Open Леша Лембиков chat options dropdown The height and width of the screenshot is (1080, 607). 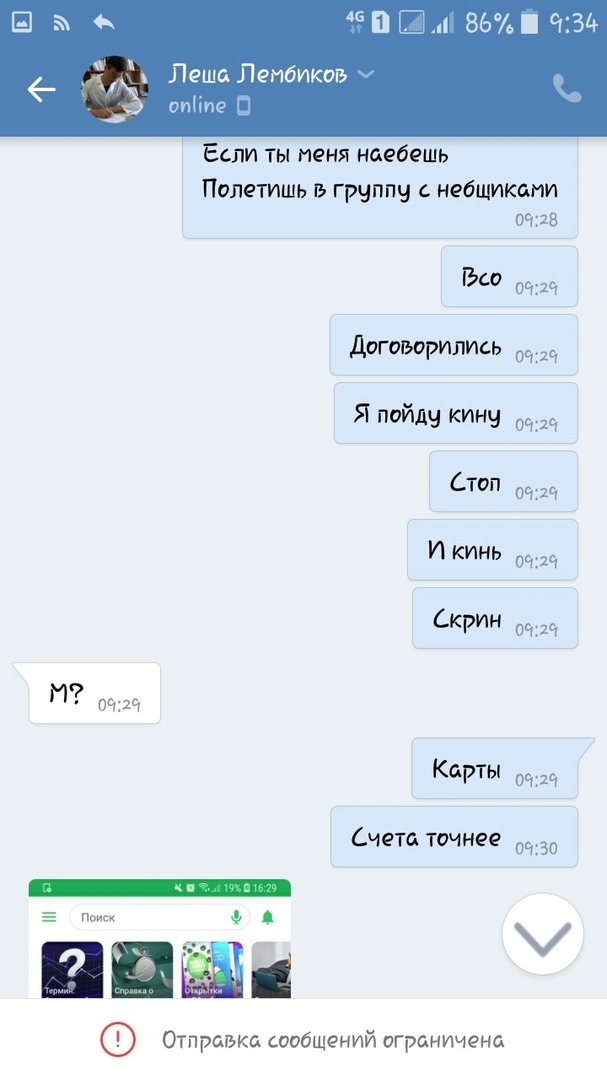point(366,74)
